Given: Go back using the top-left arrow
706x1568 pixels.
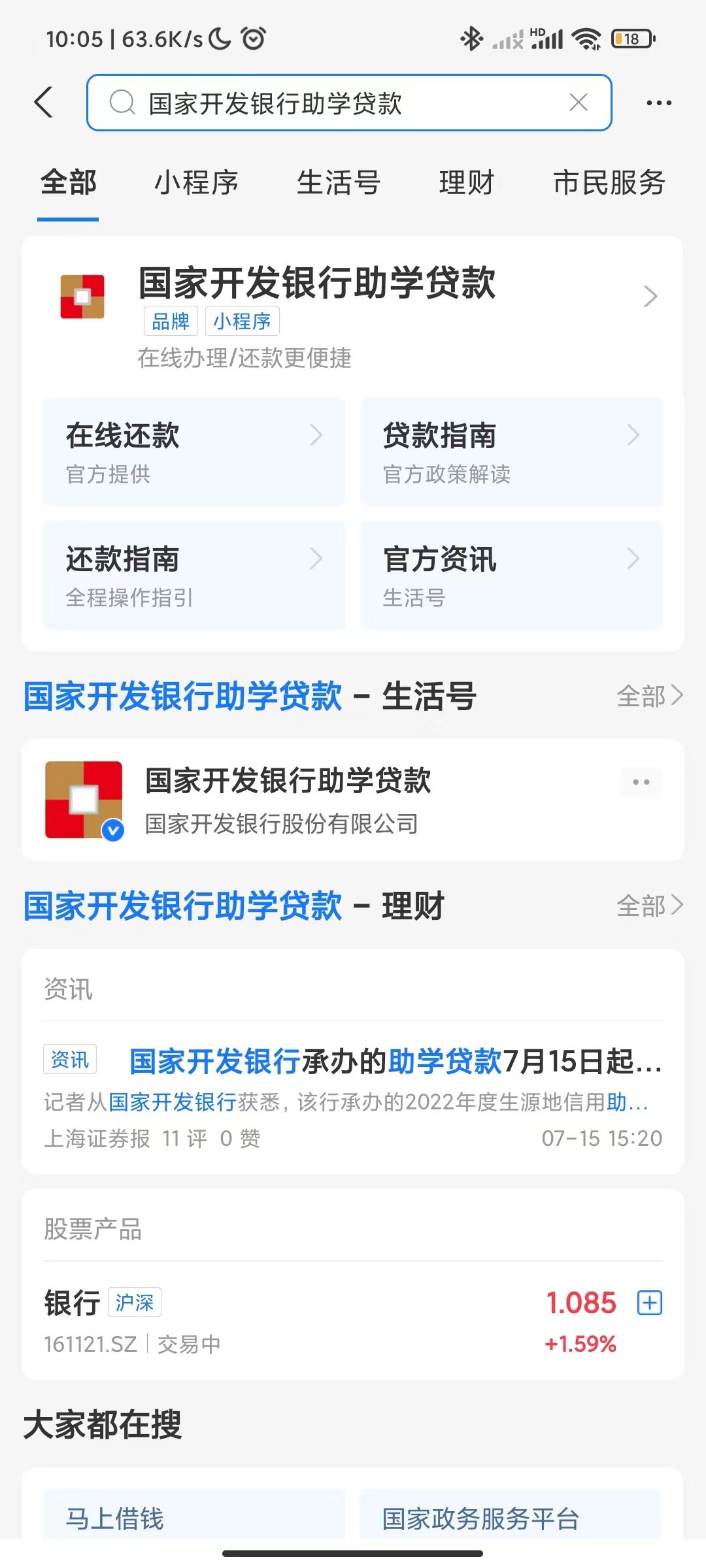Looking at the screenshot, I should coord(44,103).
